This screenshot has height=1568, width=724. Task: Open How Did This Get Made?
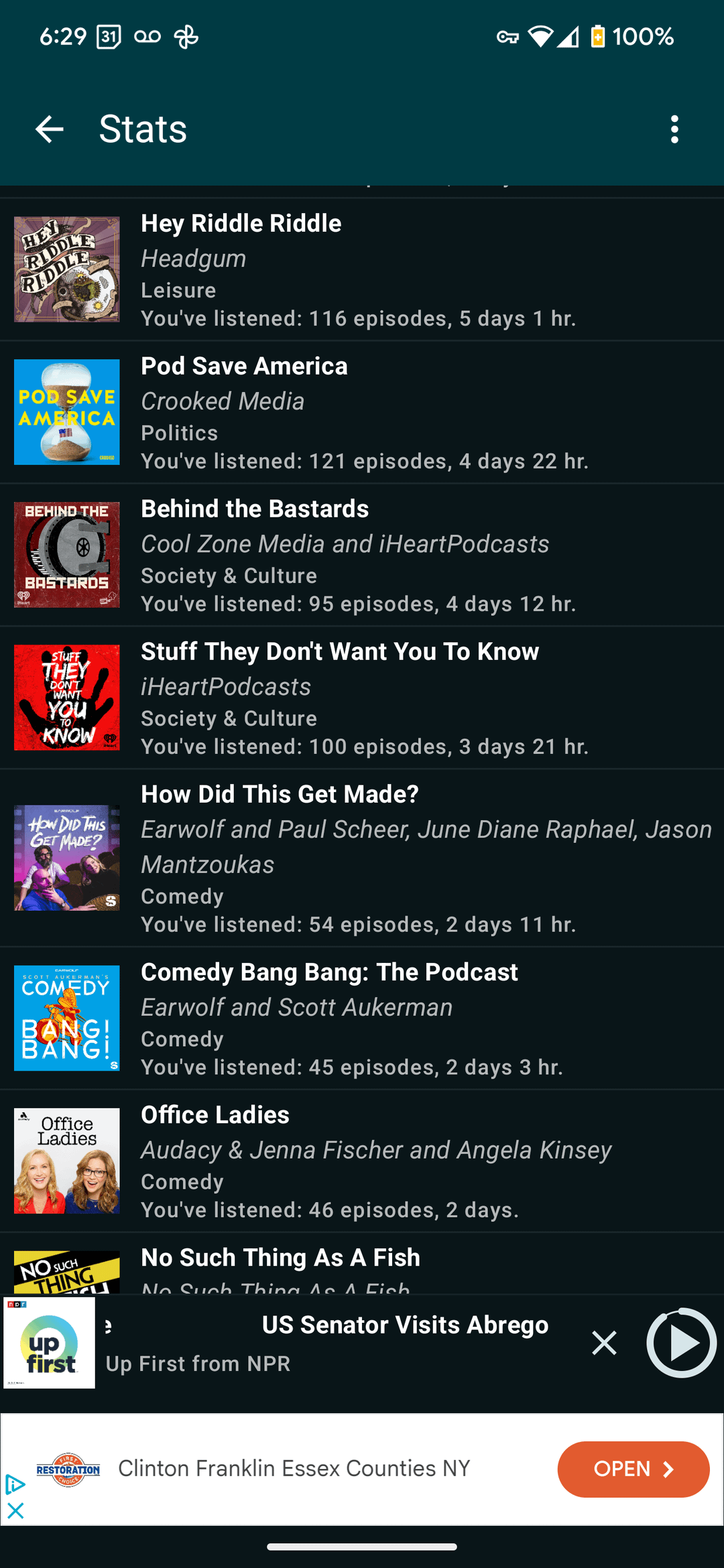coord(362,858)
